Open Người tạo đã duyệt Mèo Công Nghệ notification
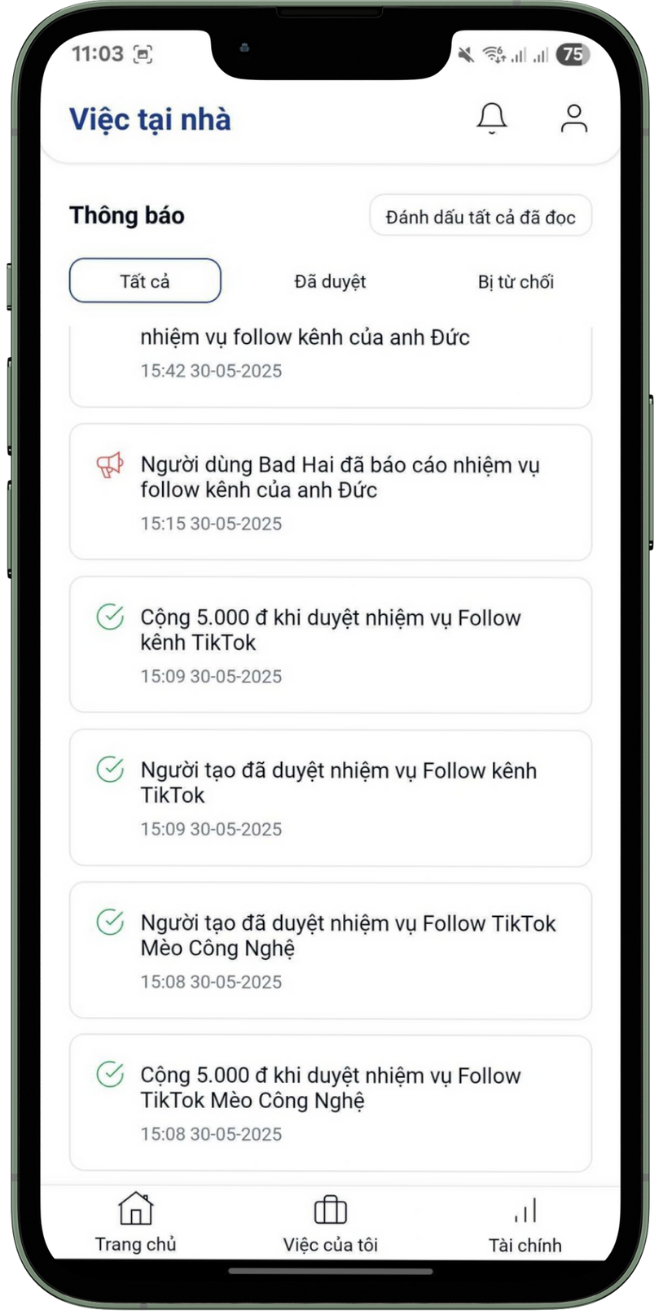The height and width of the screenshot is (1314, 662). pos(330,951)
